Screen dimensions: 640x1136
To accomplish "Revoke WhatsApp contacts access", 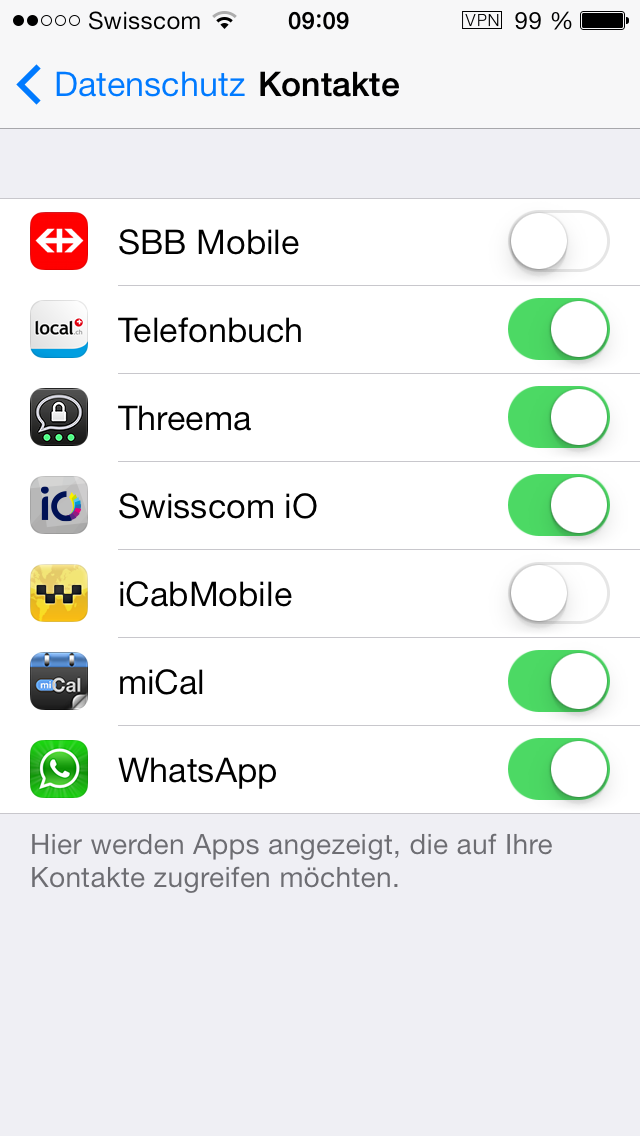I will pyautogui.click(x=559, y=769).
